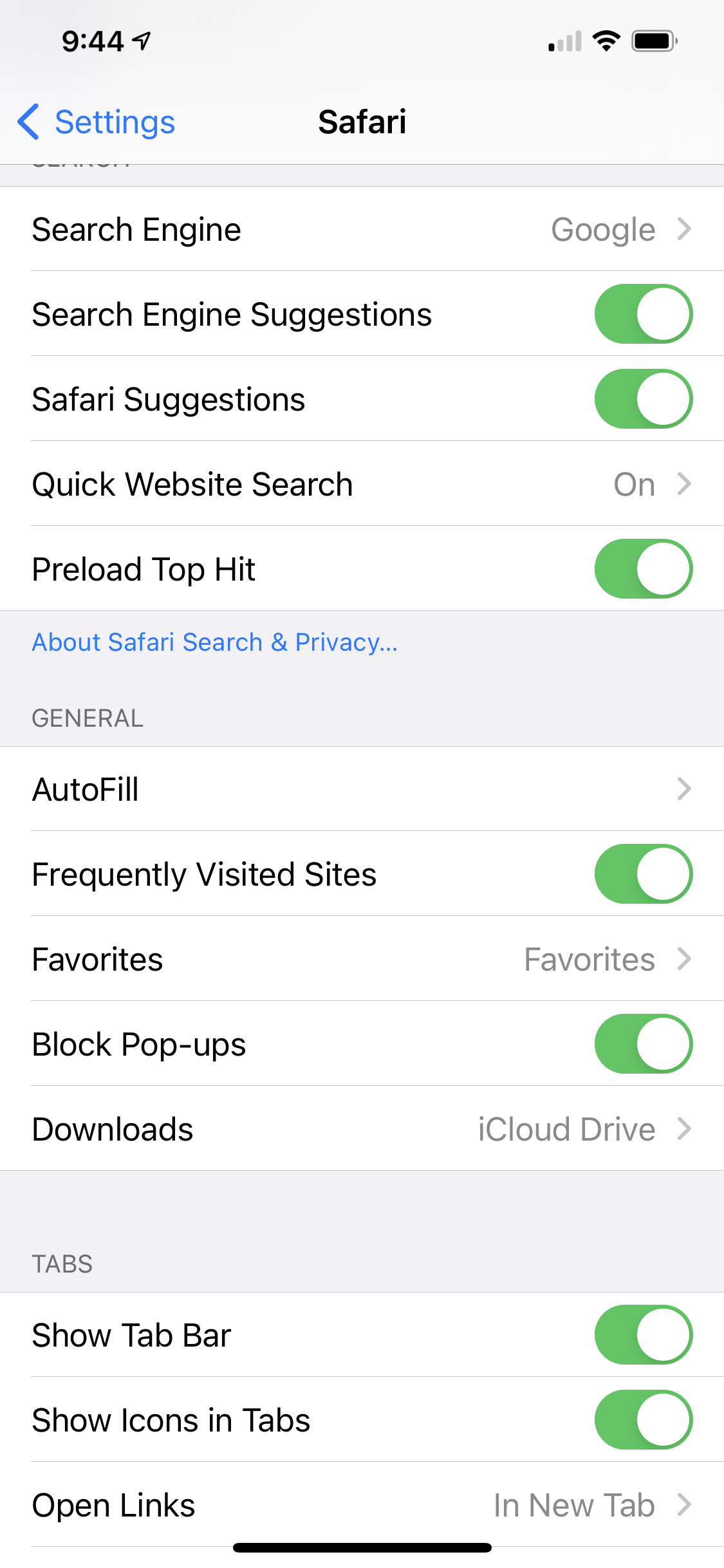Open Downloads location setting

362,1129
